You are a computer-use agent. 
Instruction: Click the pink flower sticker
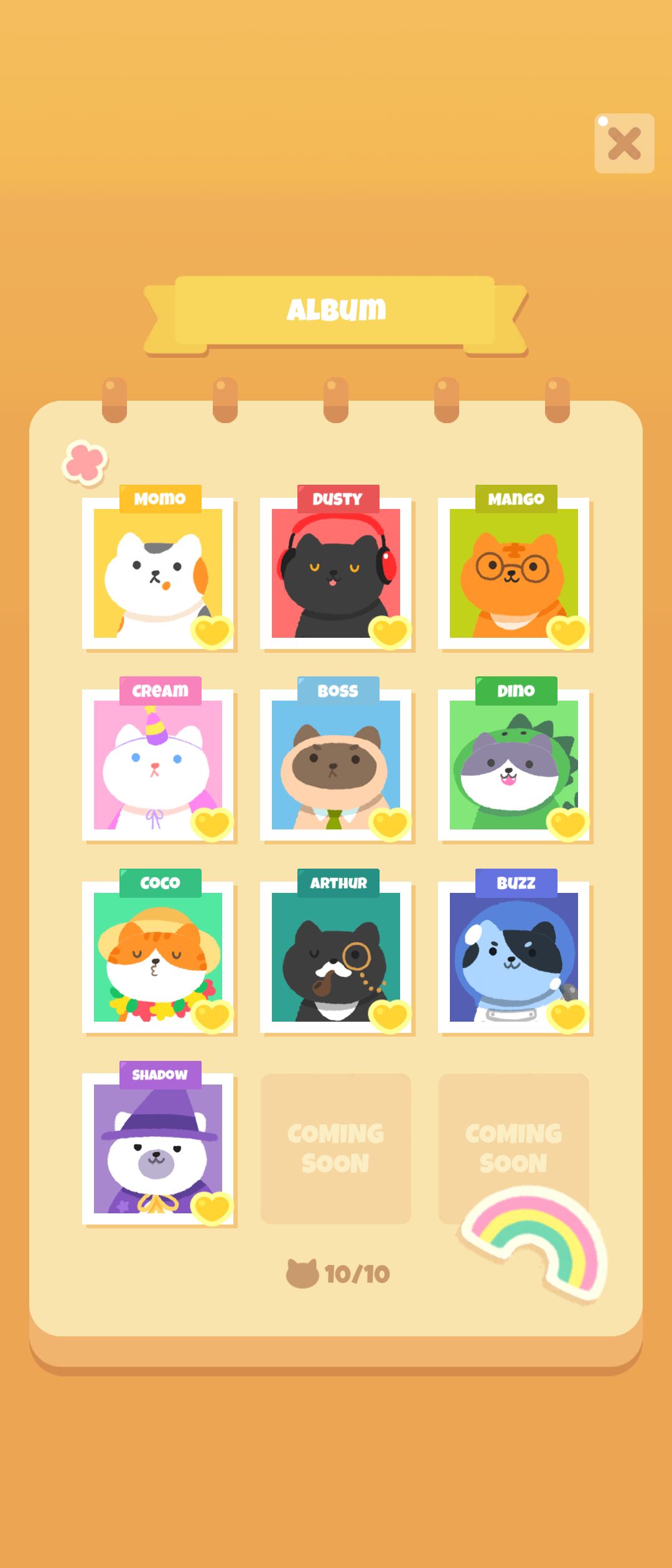(x=86, y=460)
